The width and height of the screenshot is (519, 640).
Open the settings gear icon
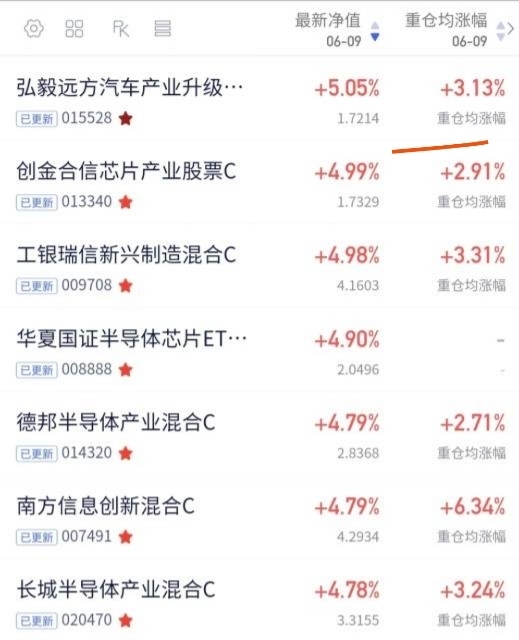point(34,29)
